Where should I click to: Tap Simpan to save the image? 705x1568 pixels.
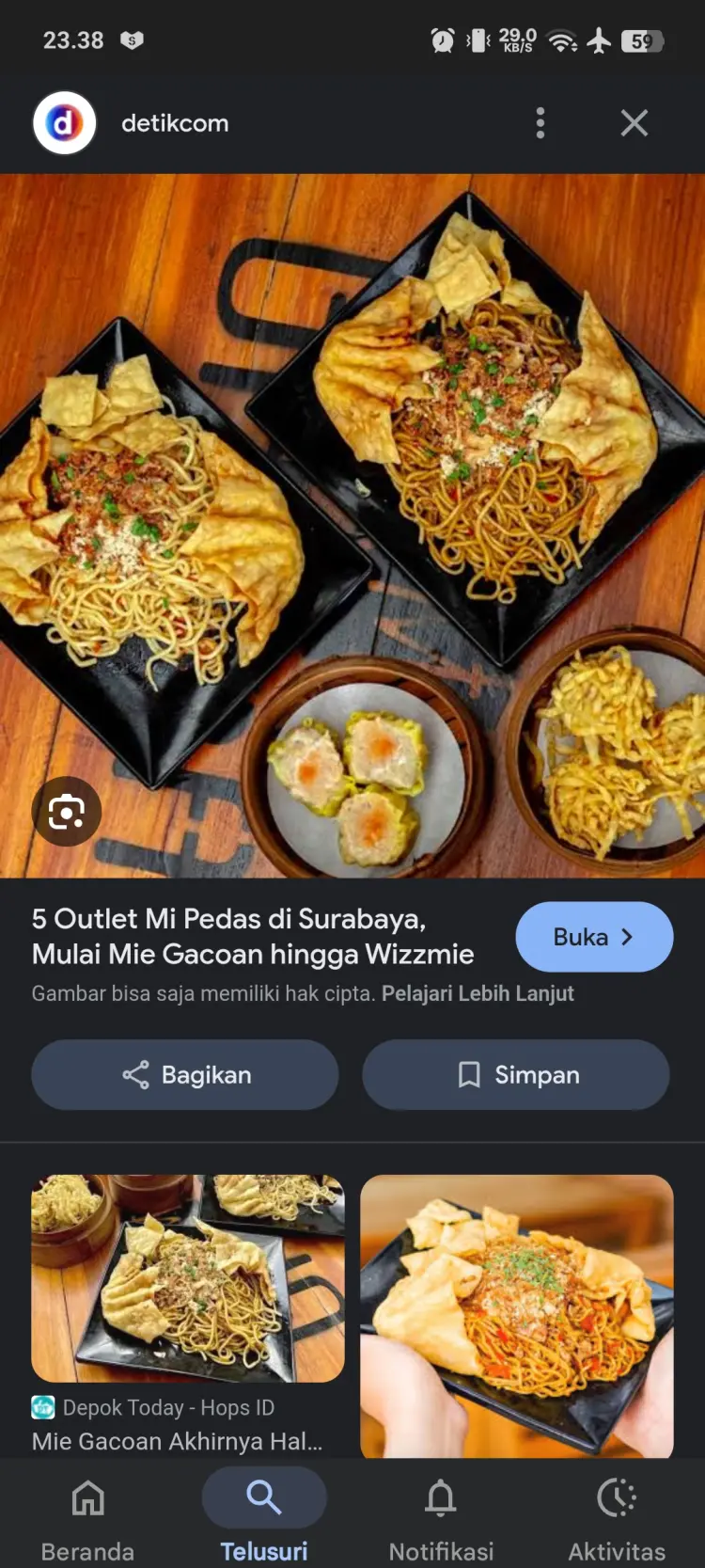click(x=515, y=1074)
